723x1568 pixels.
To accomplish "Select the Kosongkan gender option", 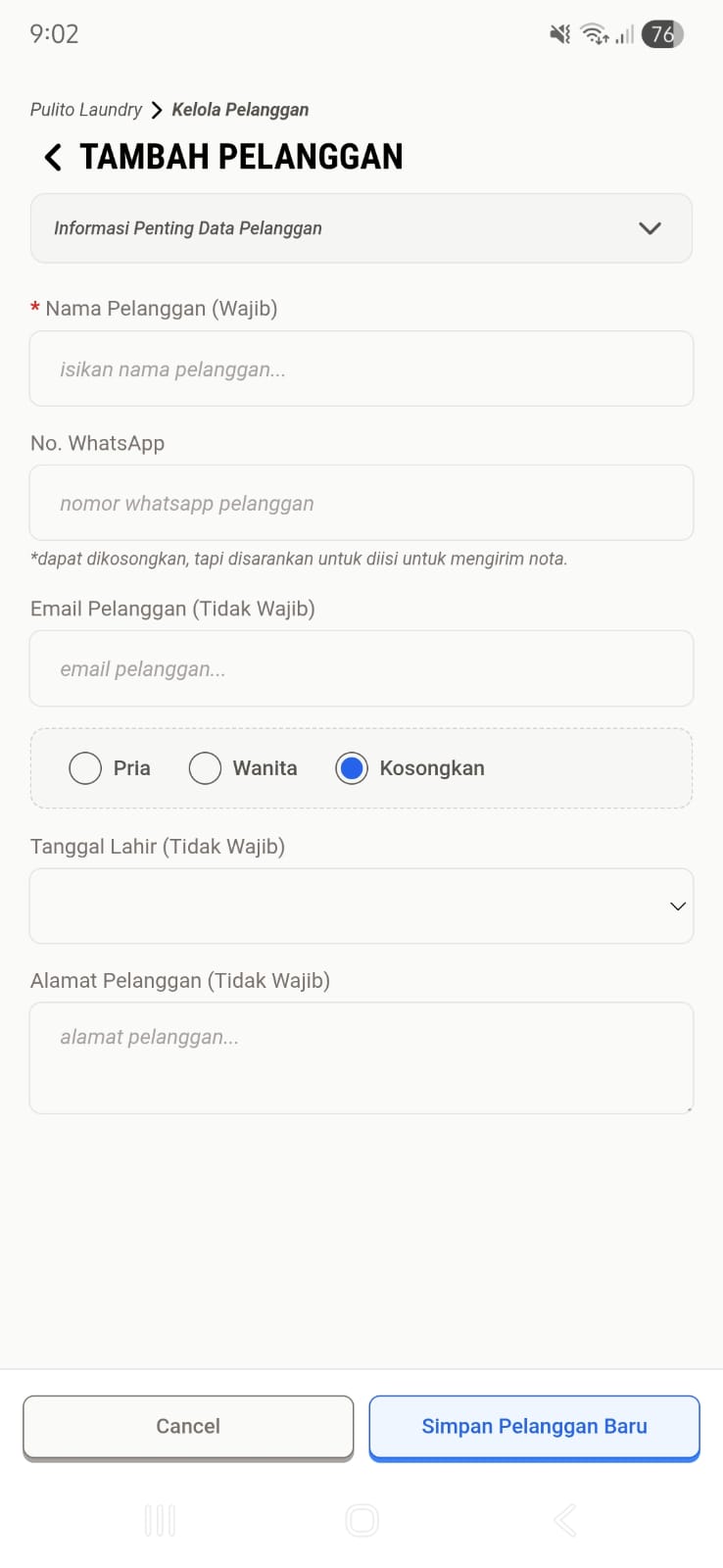I will pos(350,768).
